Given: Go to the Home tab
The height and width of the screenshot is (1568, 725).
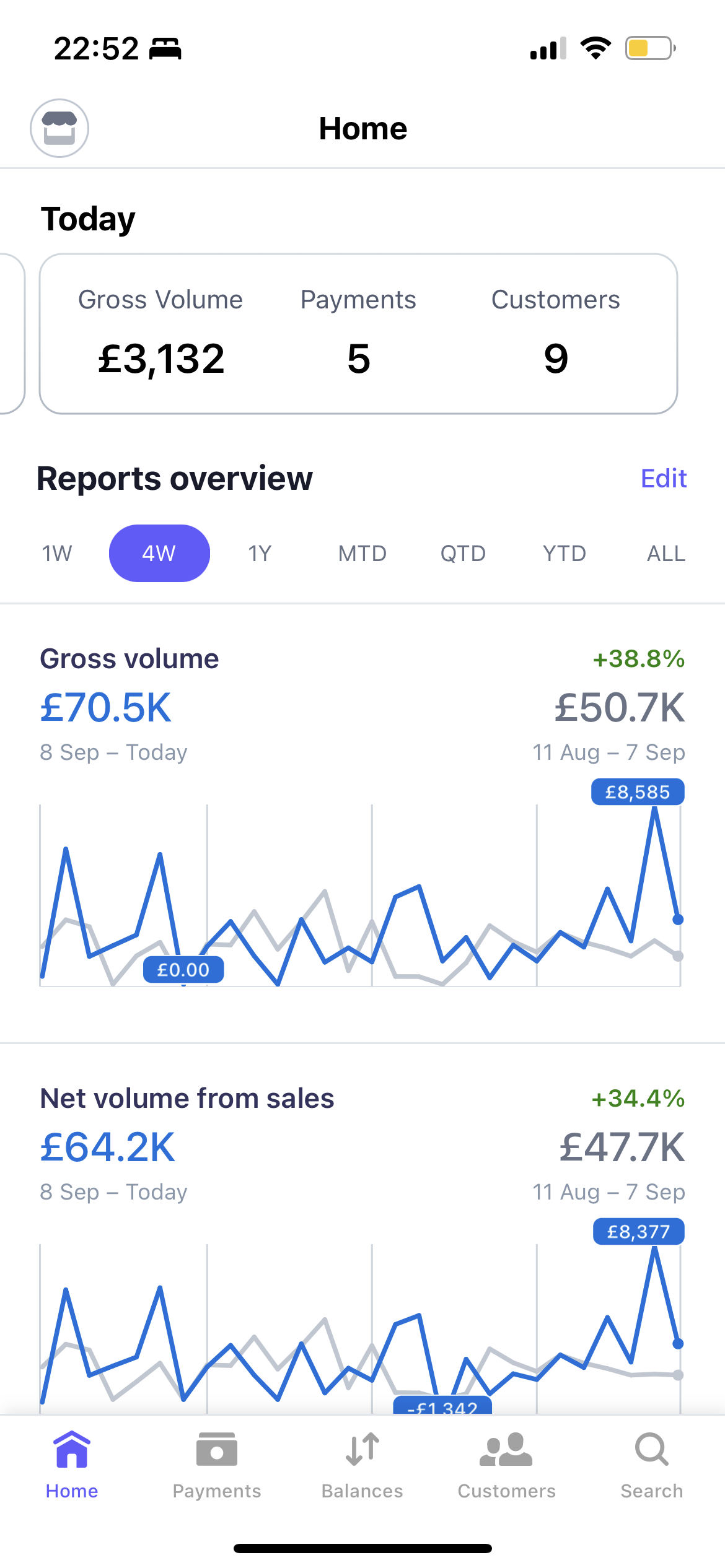Looking at the screenshot, I should (x=72, y=1465).
